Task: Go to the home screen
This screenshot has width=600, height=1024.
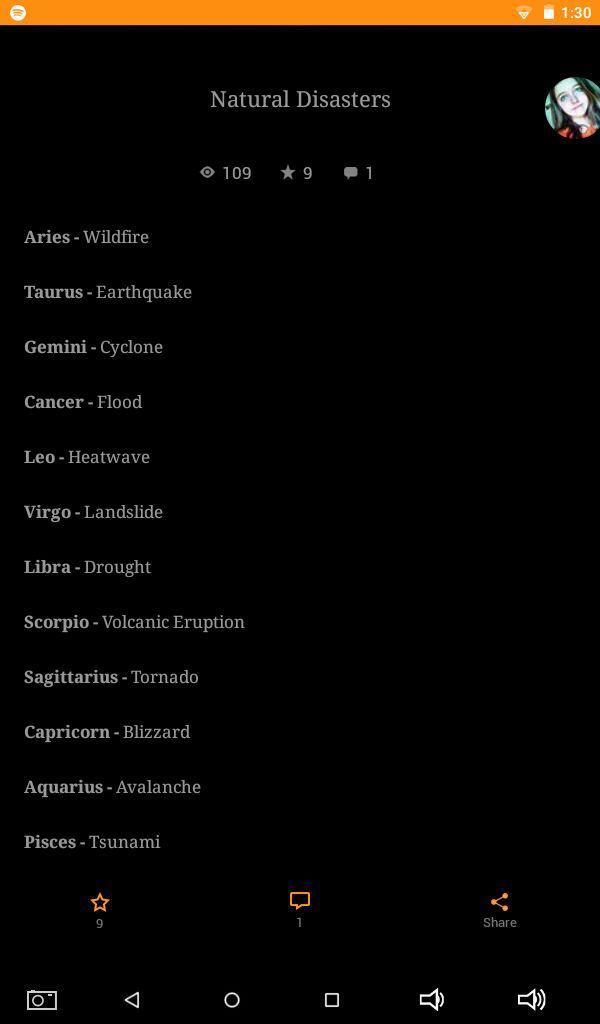Action: (232, 999)
